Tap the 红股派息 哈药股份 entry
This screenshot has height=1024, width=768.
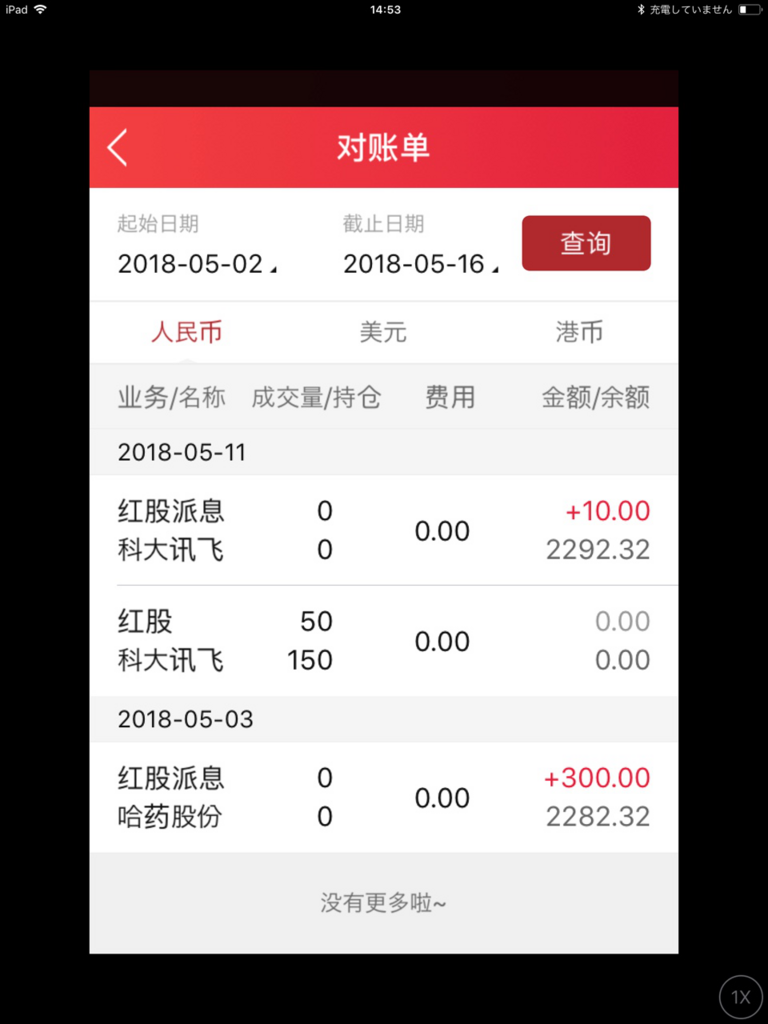383,797
